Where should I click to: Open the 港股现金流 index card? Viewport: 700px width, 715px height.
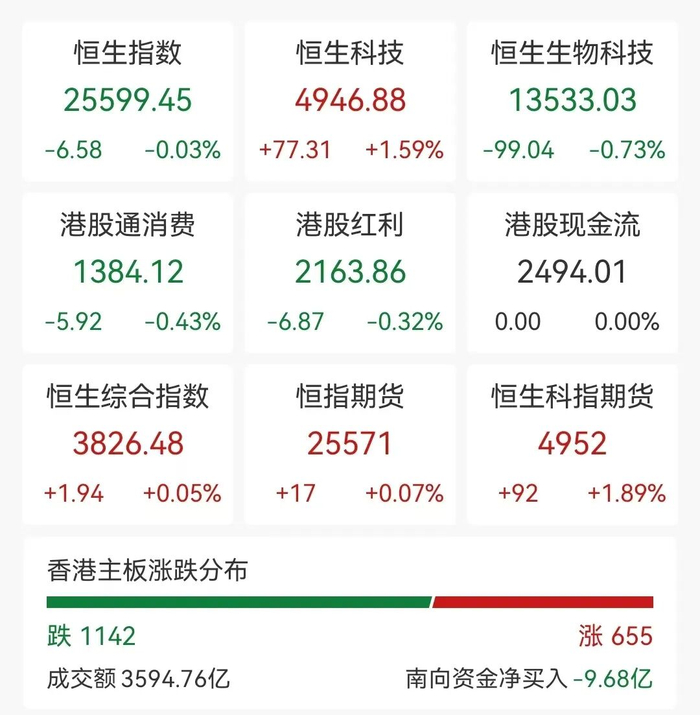pyautogui.click(x=572, y=273)
